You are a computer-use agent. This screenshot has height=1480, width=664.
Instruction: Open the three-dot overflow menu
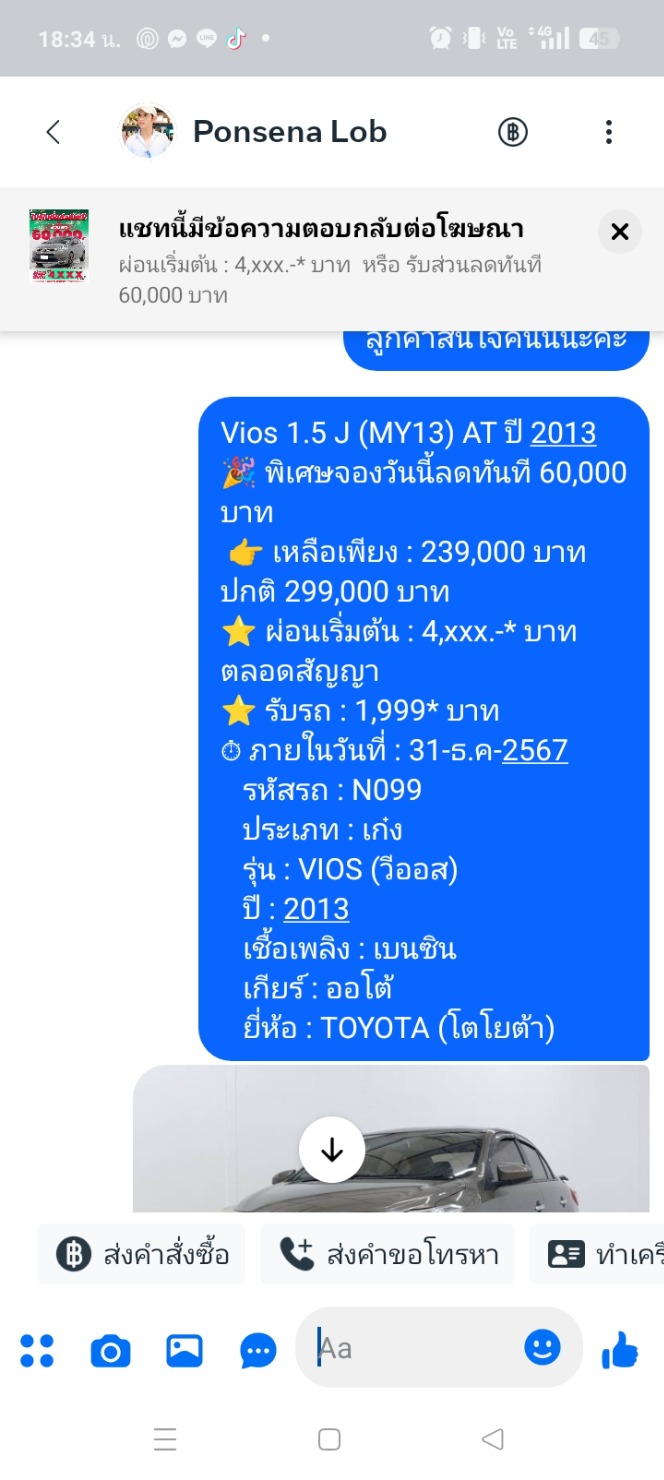point(608,132)
